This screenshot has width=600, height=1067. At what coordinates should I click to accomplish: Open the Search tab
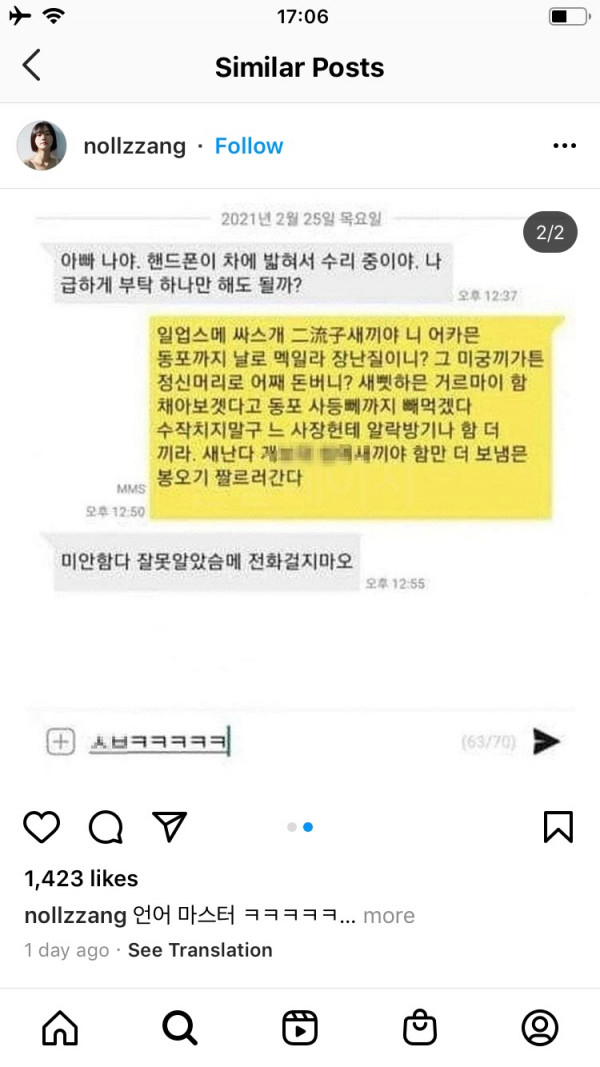pyautogui.click(x=180, y=1027)
